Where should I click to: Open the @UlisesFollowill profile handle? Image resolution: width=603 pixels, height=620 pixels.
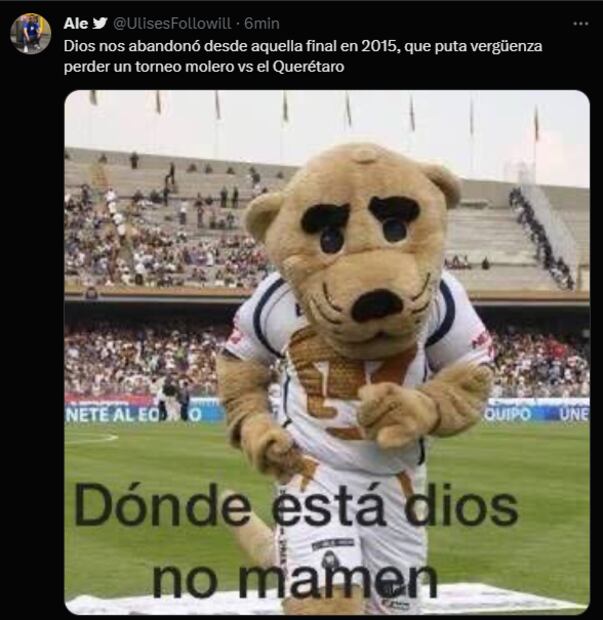tap(176, 23)
